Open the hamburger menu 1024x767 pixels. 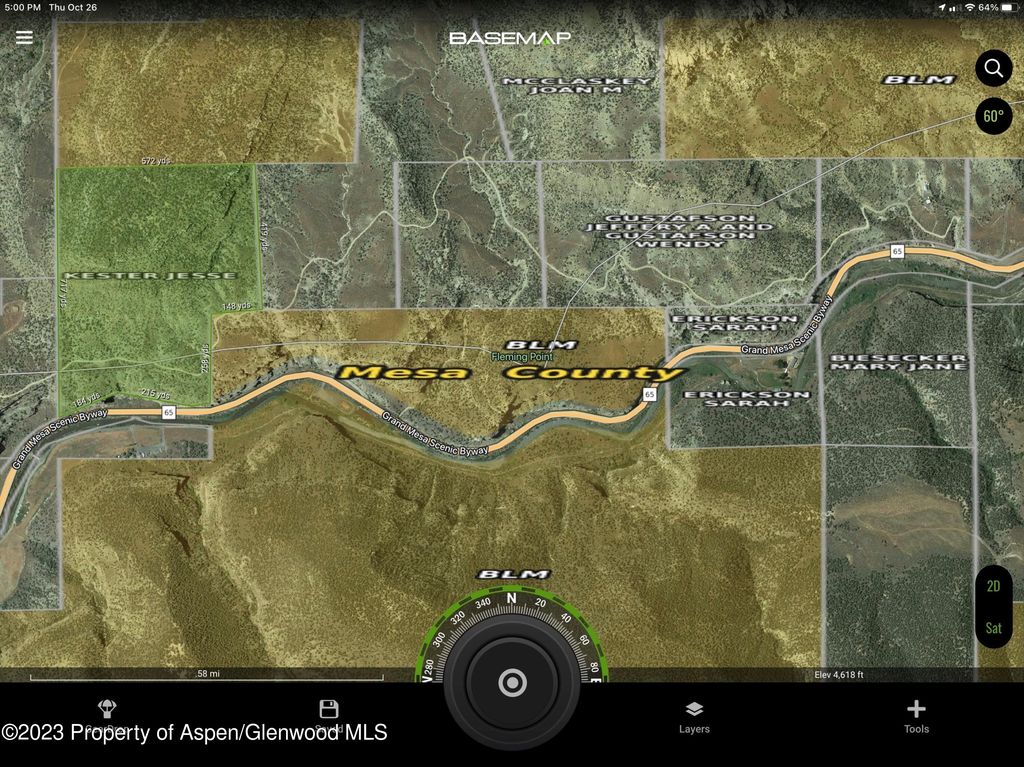tap(24, 37)
